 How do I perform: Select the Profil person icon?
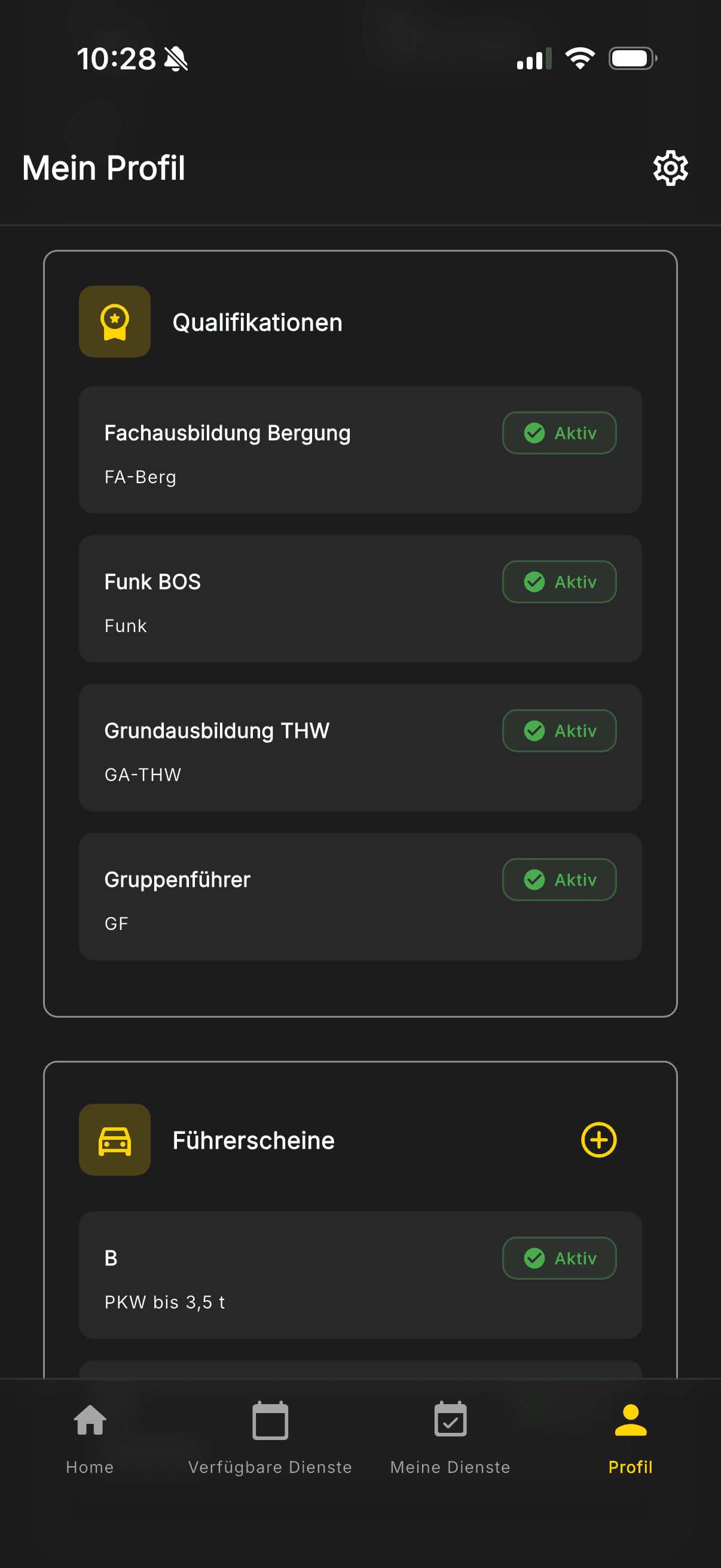(x=630, y=1421)
